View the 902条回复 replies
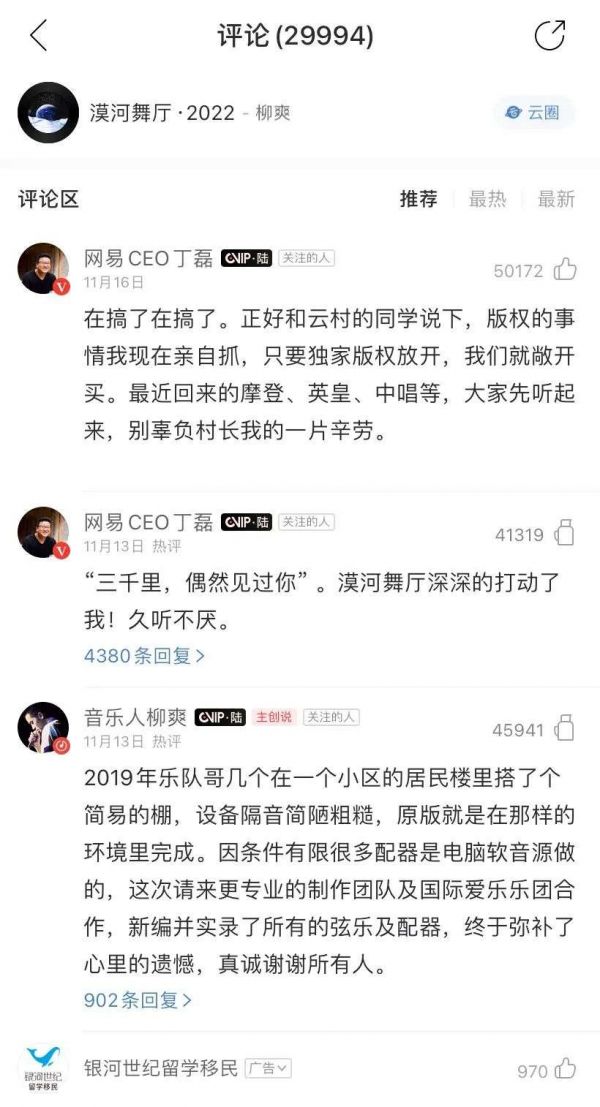This screenshot has width=600, height=1107. (138, 999)
